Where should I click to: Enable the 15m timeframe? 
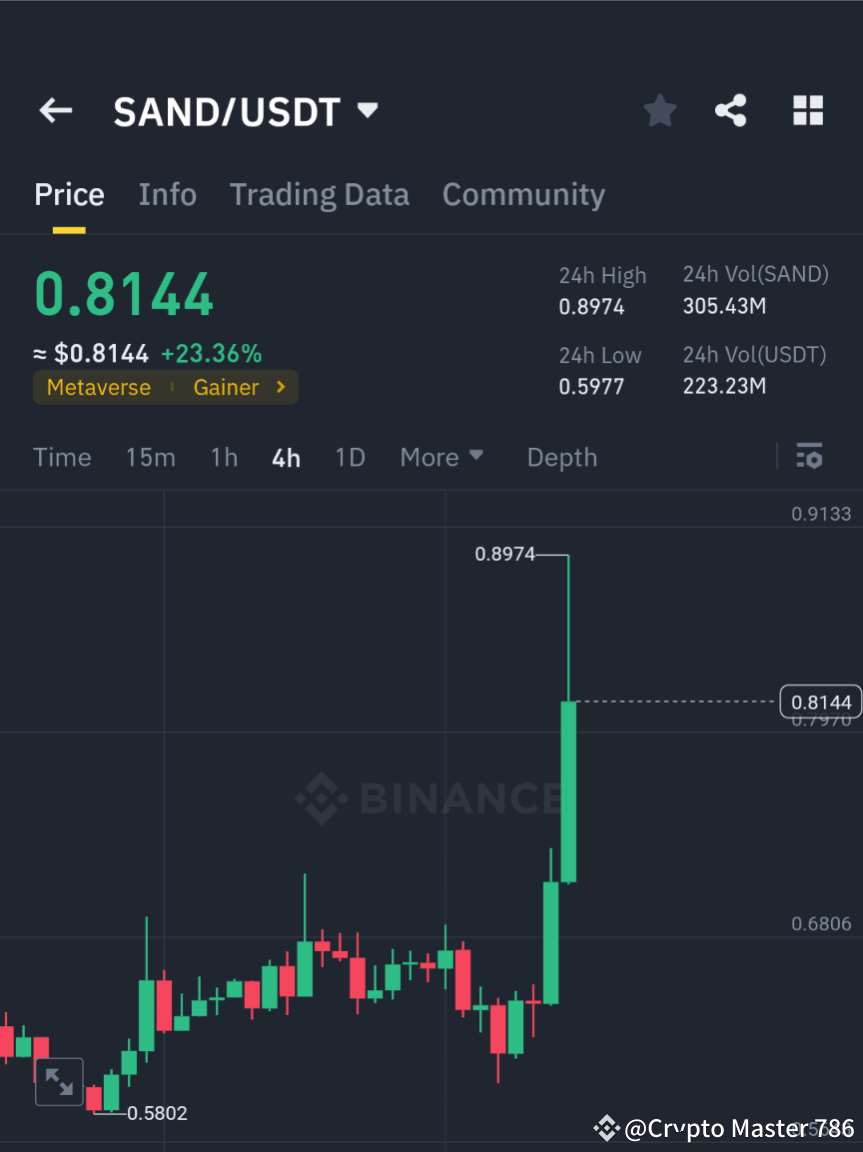(150, 457)
